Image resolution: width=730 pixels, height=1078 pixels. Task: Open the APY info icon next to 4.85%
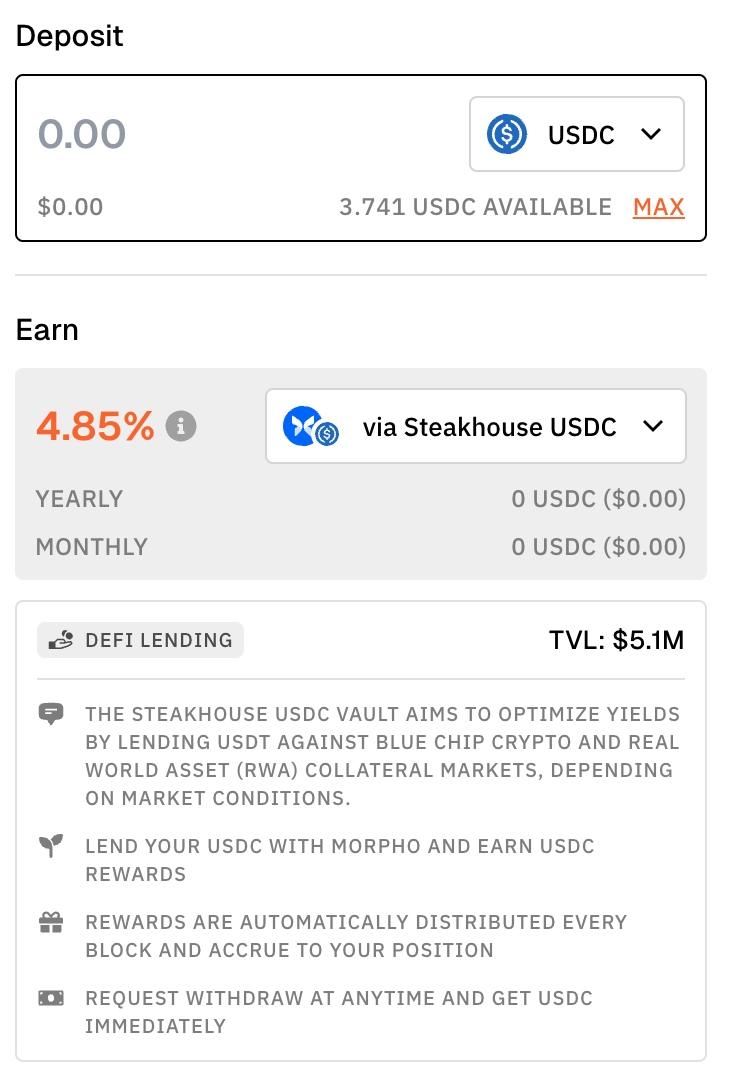coord(181,427)
